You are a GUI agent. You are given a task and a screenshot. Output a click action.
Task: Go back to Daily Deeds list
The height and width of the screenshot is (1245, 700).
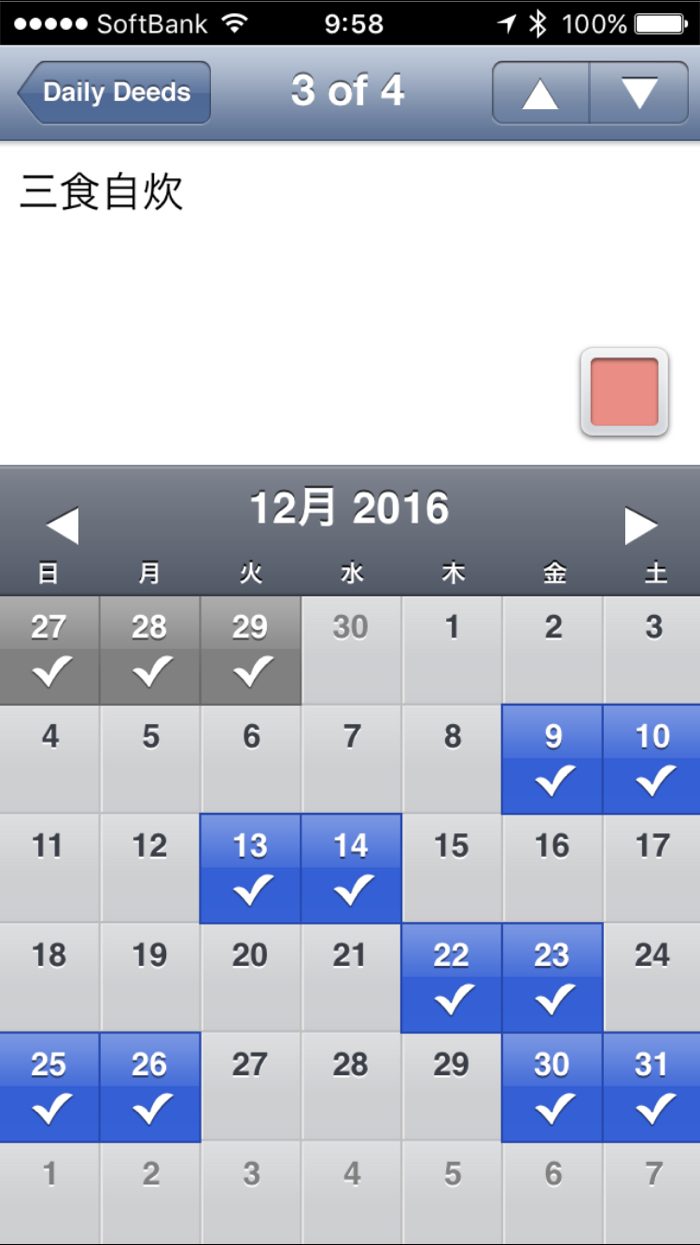tap(114, 93)
